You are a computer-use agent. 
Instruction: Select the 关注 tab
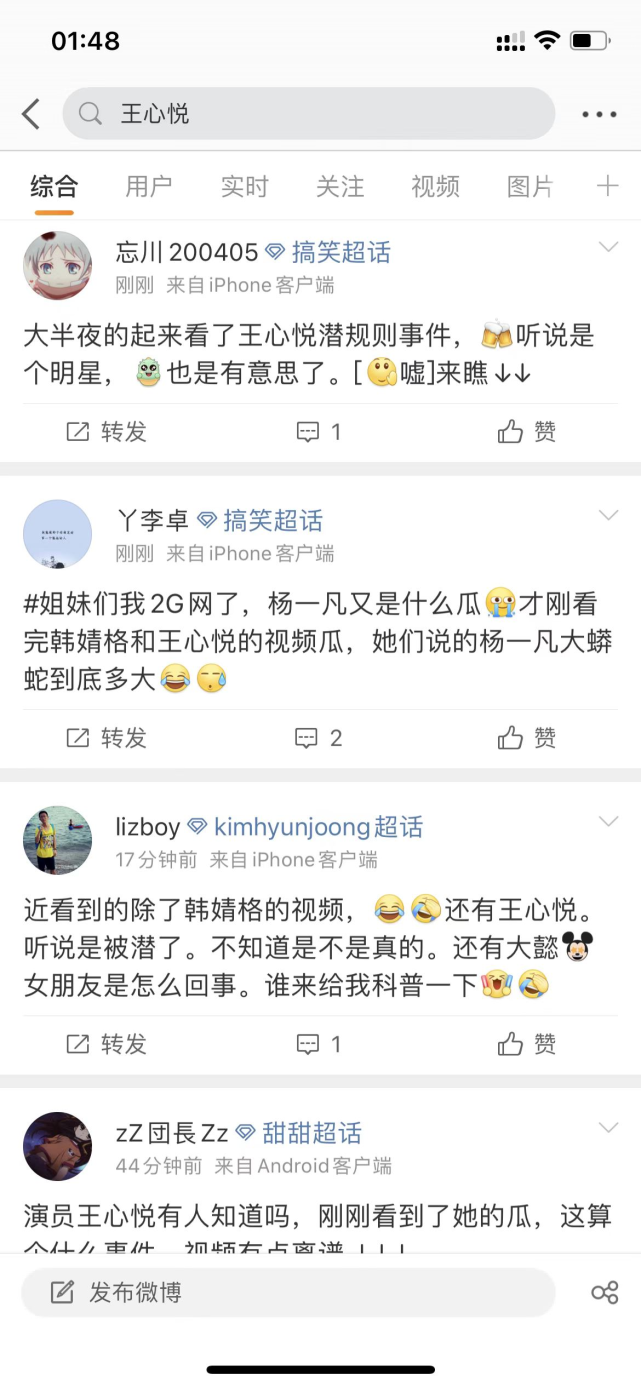pos(340,186)
